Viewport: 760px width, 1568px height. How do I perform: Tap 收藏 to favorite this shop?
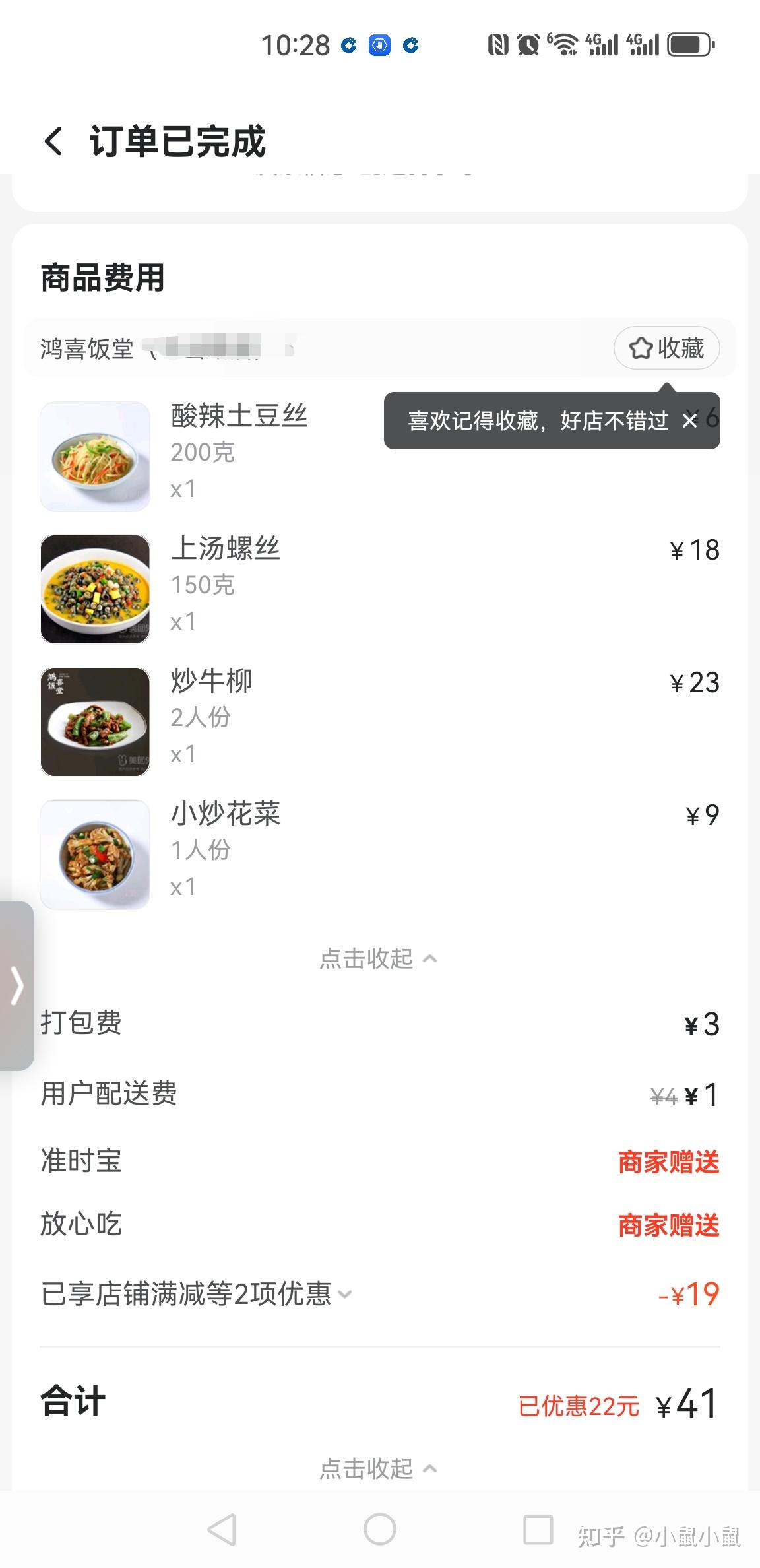pyautogui.click(x=666, y=348)
